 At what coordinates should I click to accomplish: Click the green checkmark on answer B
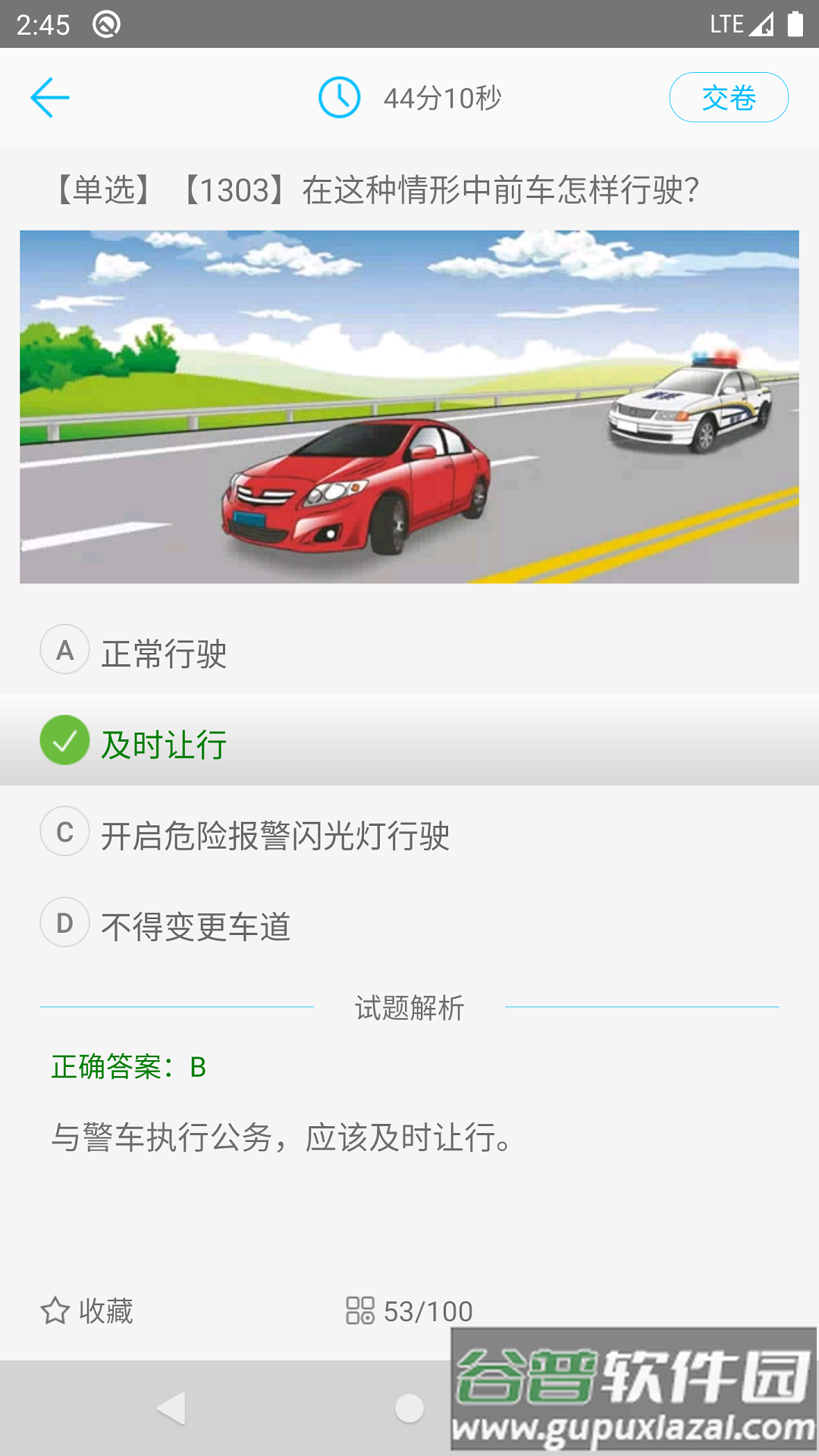[x=64, y=743]
